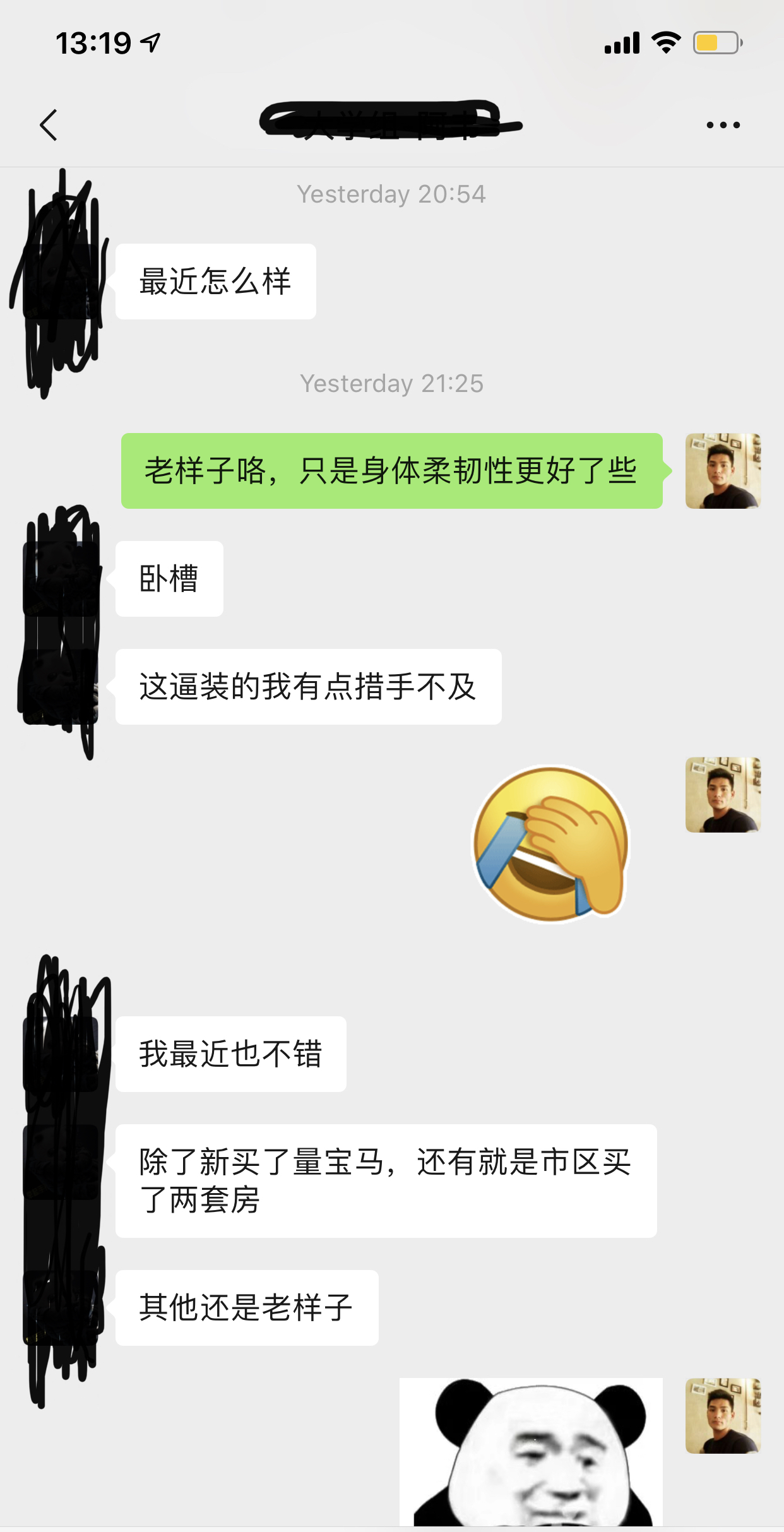Tap your avatar beside the green message
Screen dimensions: 784x1532
723,471
